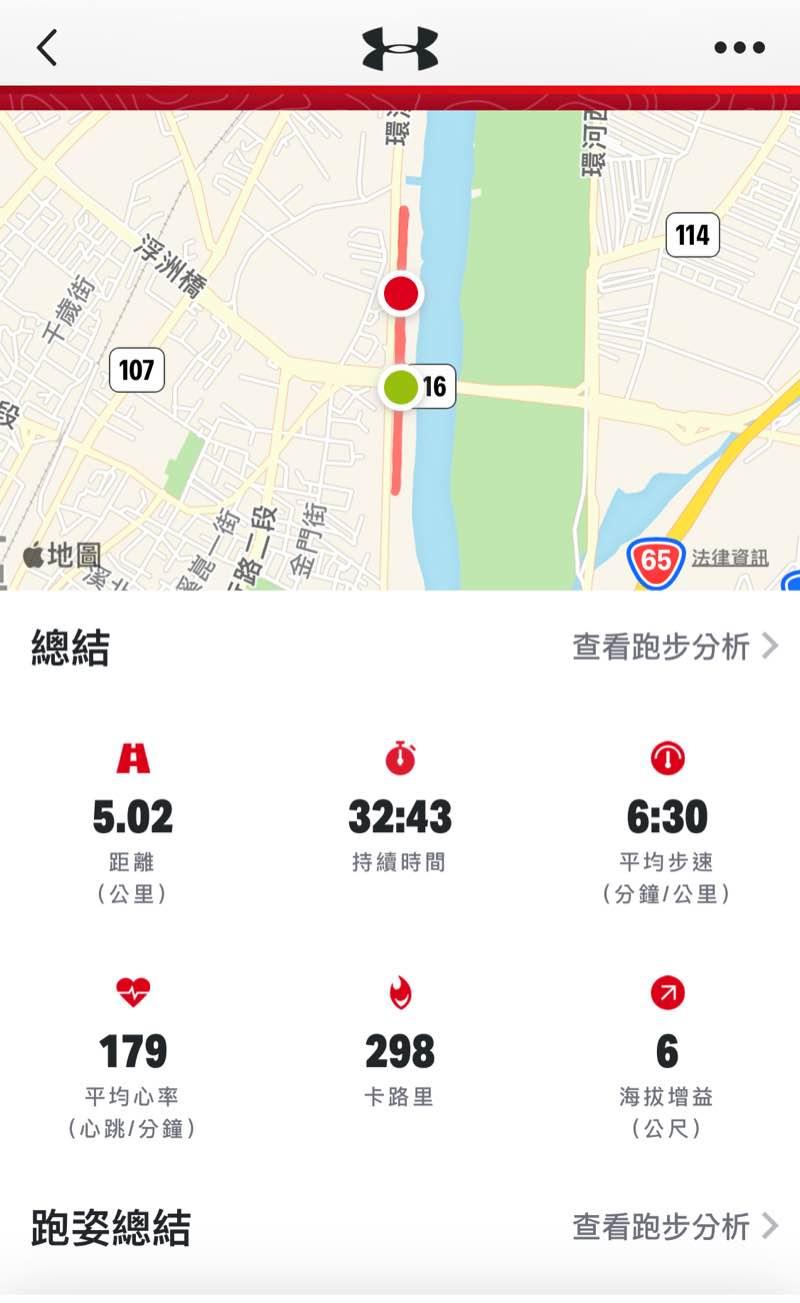Open 查看跑步分析 next to 跑姿總結
Screen dimensions: 800x1303
675,1226
